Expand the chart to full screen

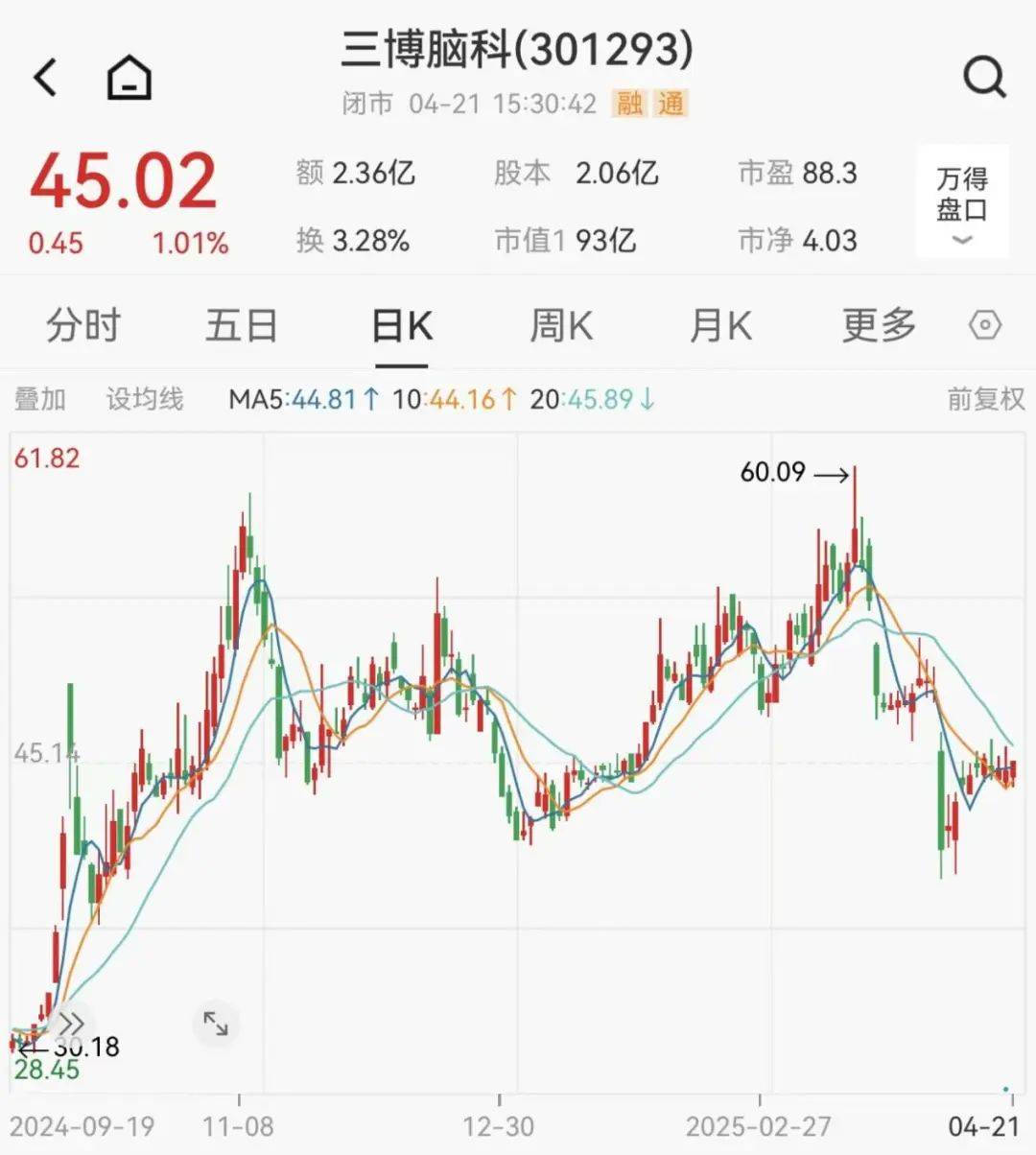[216, 1025]
